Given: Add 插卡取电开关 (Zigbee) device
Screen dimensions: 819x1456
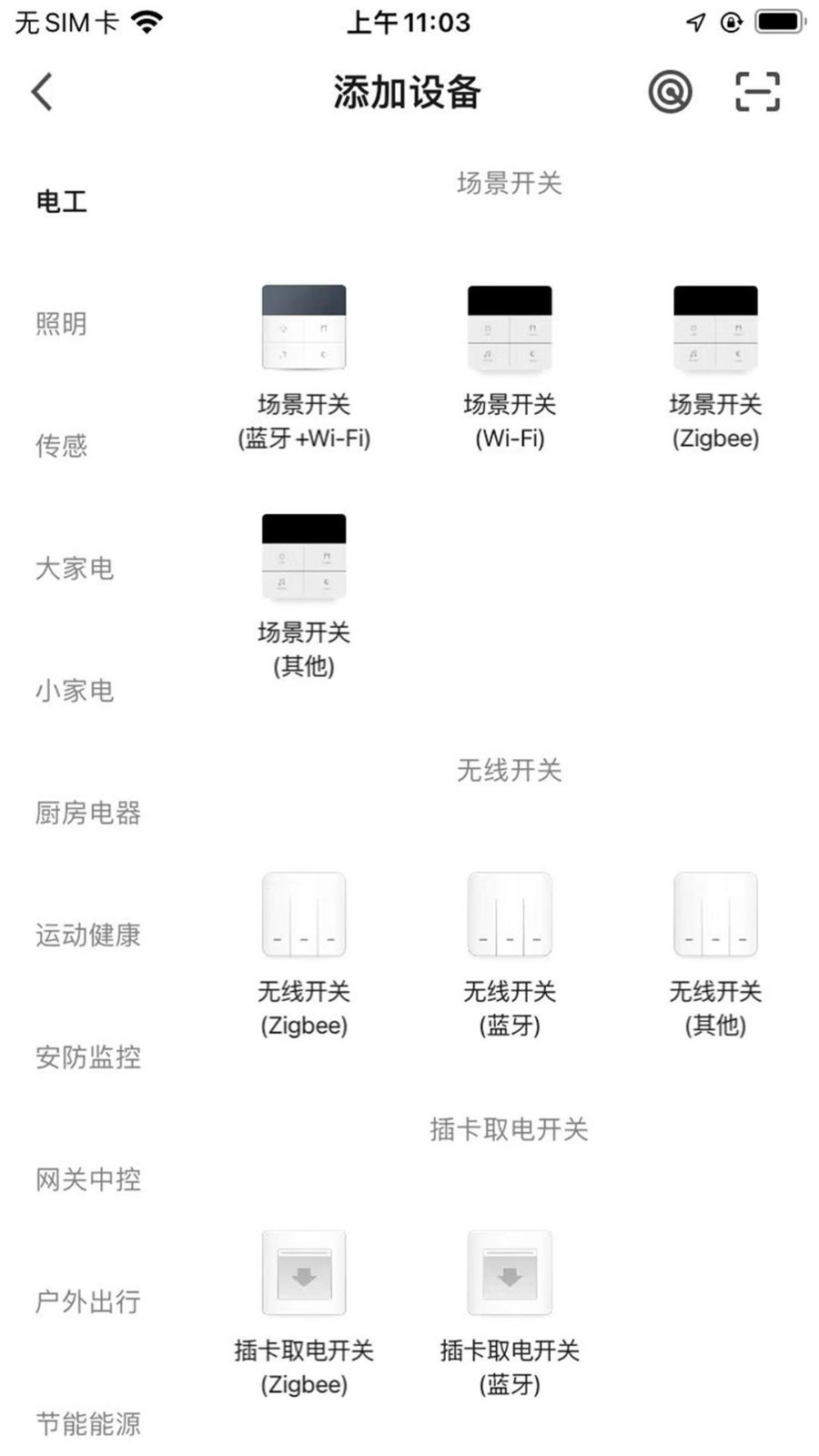Looking at the screenshot, I should [304, 1314].
